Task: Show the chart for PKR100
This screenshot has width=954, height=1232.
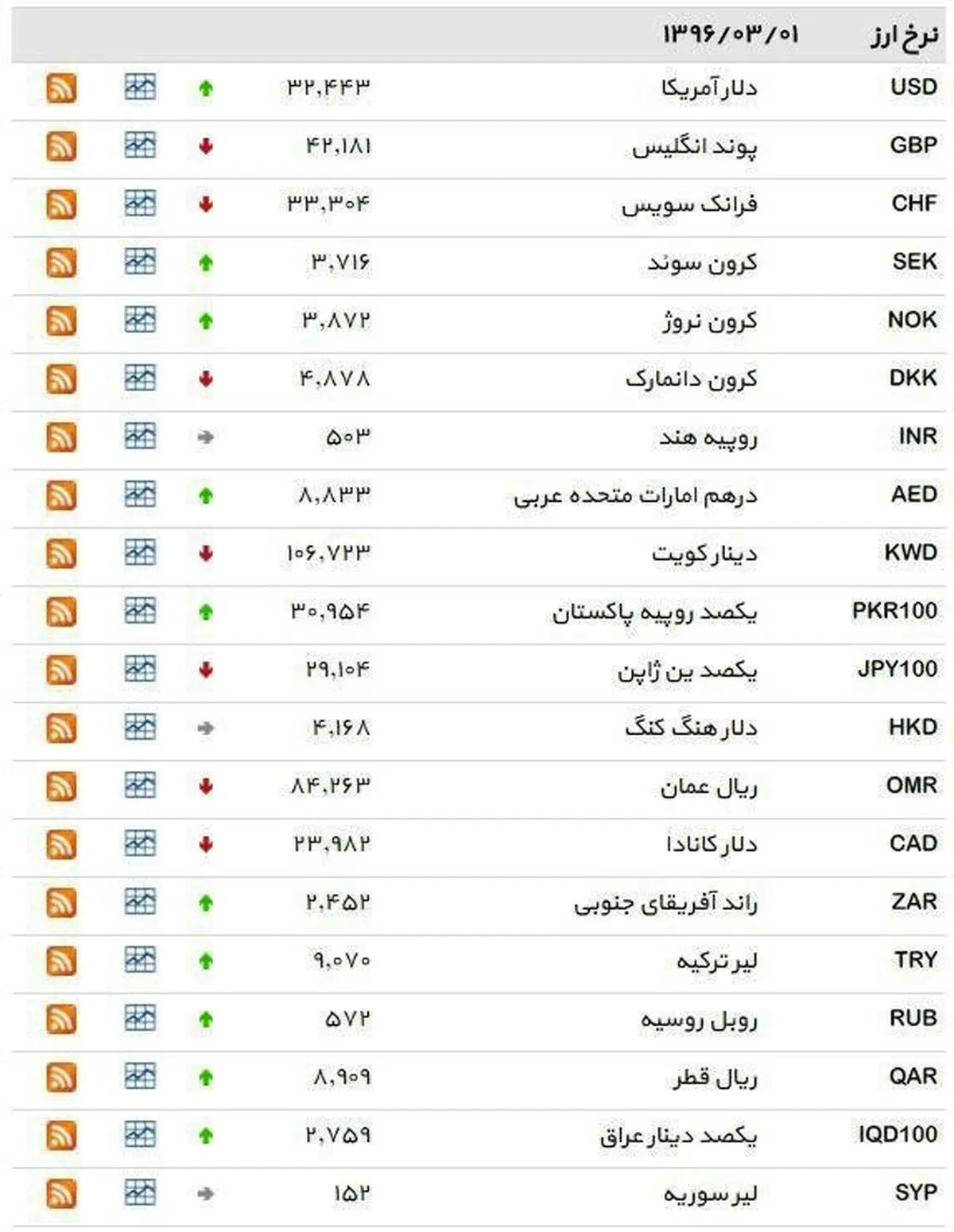Action: coord(140,610)
